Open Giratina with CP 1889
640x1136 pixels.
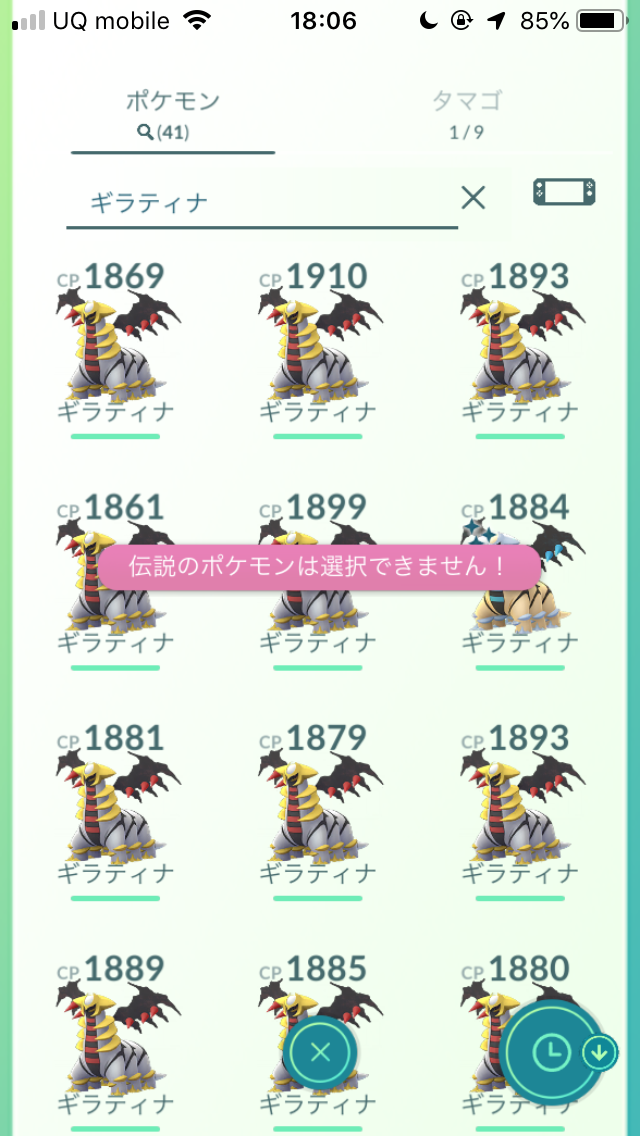[117, 1035]
